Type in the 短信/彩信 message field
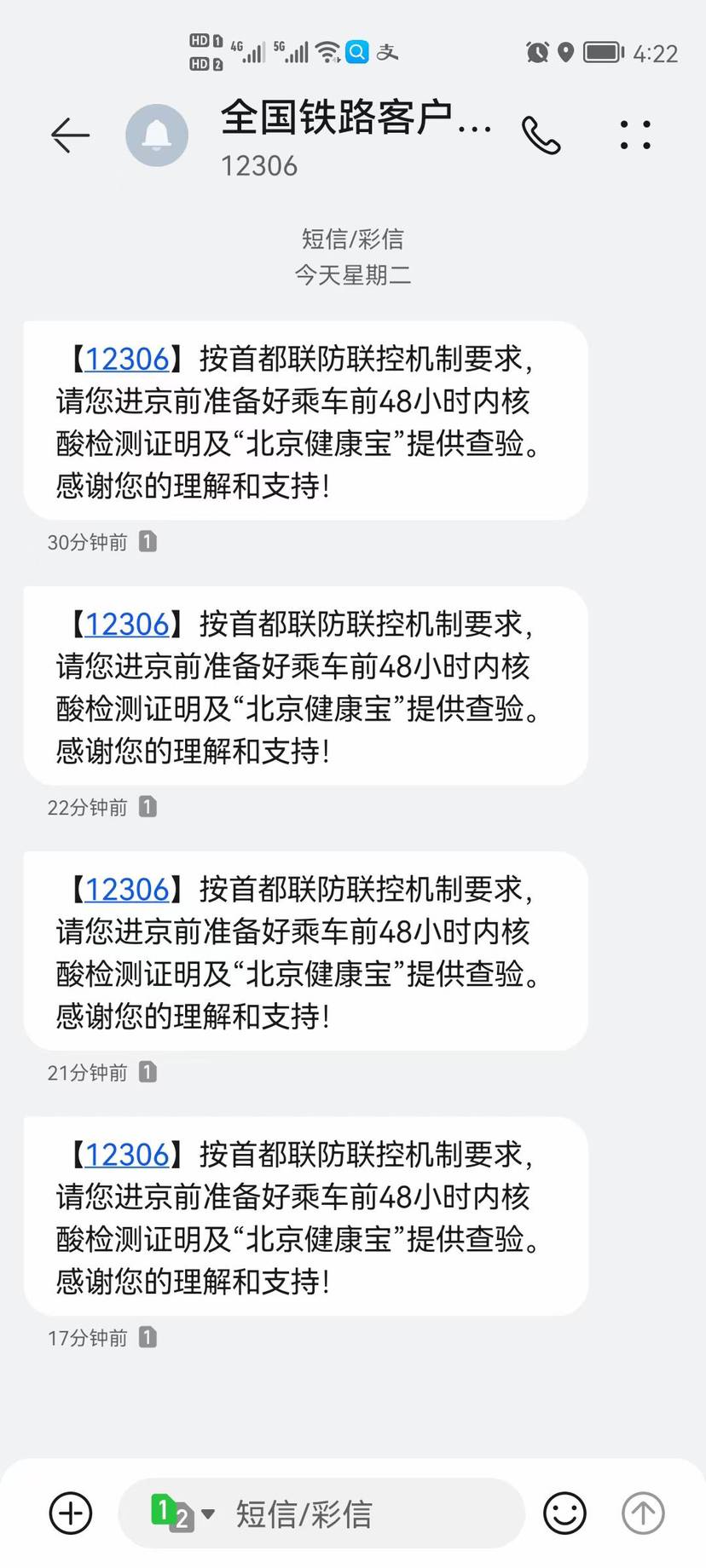This screenshot has width=706, height=1568. pos(358,1513)
